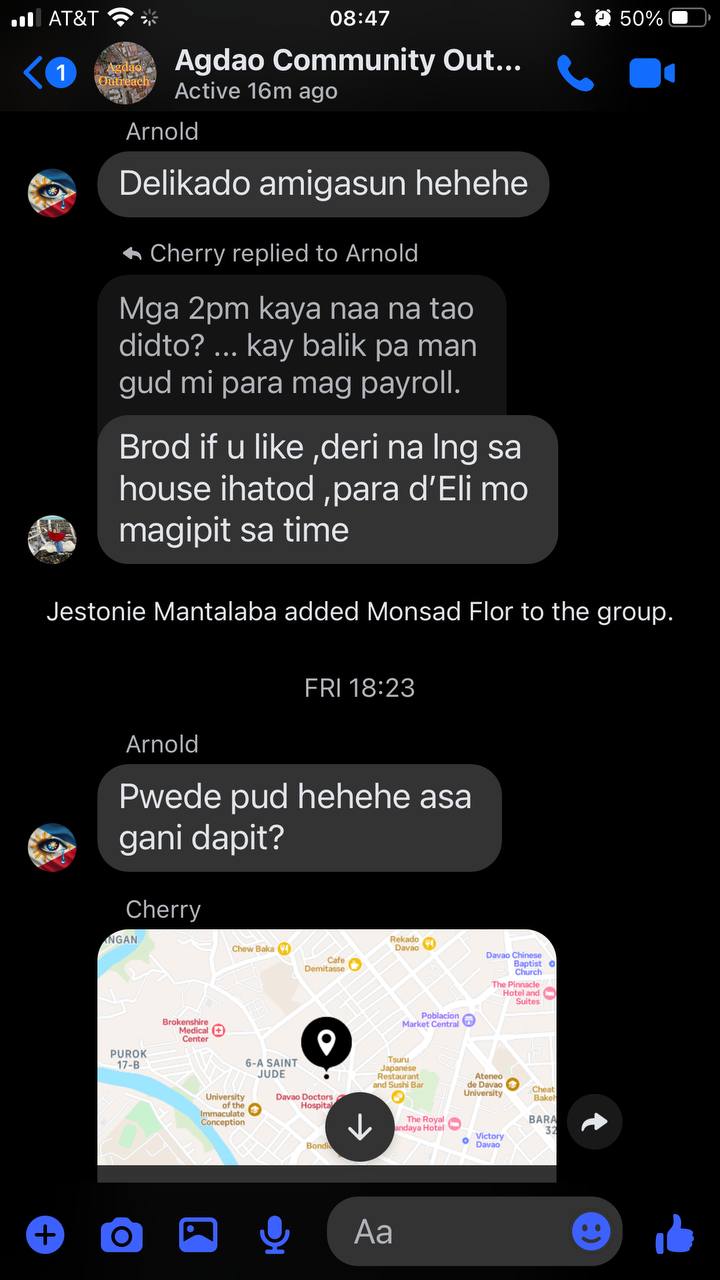Open the photo gallery picker
This screenshot has height=1280, width=720.
(198, 1235)
